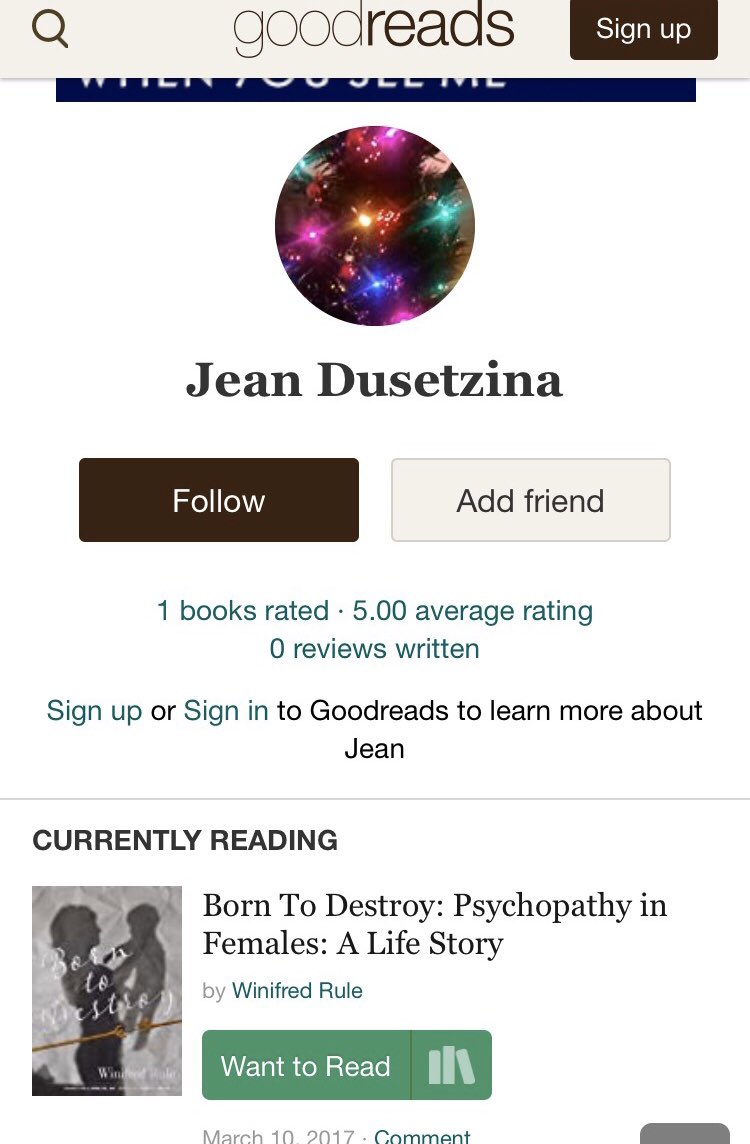Open the search magnifier icon

coord(50,30)
